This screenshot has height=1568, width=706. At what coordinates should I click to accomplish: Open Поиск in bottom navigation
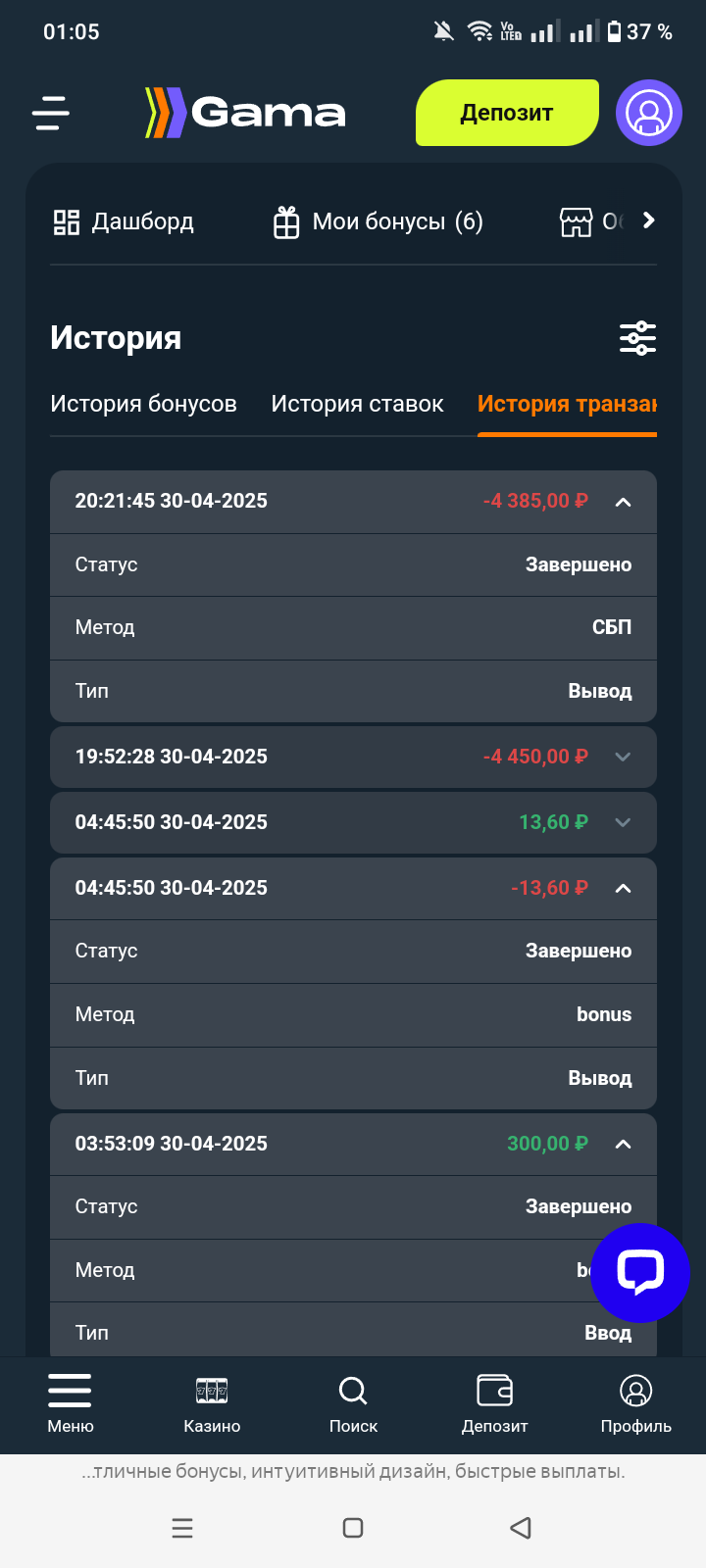[353, 1403]
